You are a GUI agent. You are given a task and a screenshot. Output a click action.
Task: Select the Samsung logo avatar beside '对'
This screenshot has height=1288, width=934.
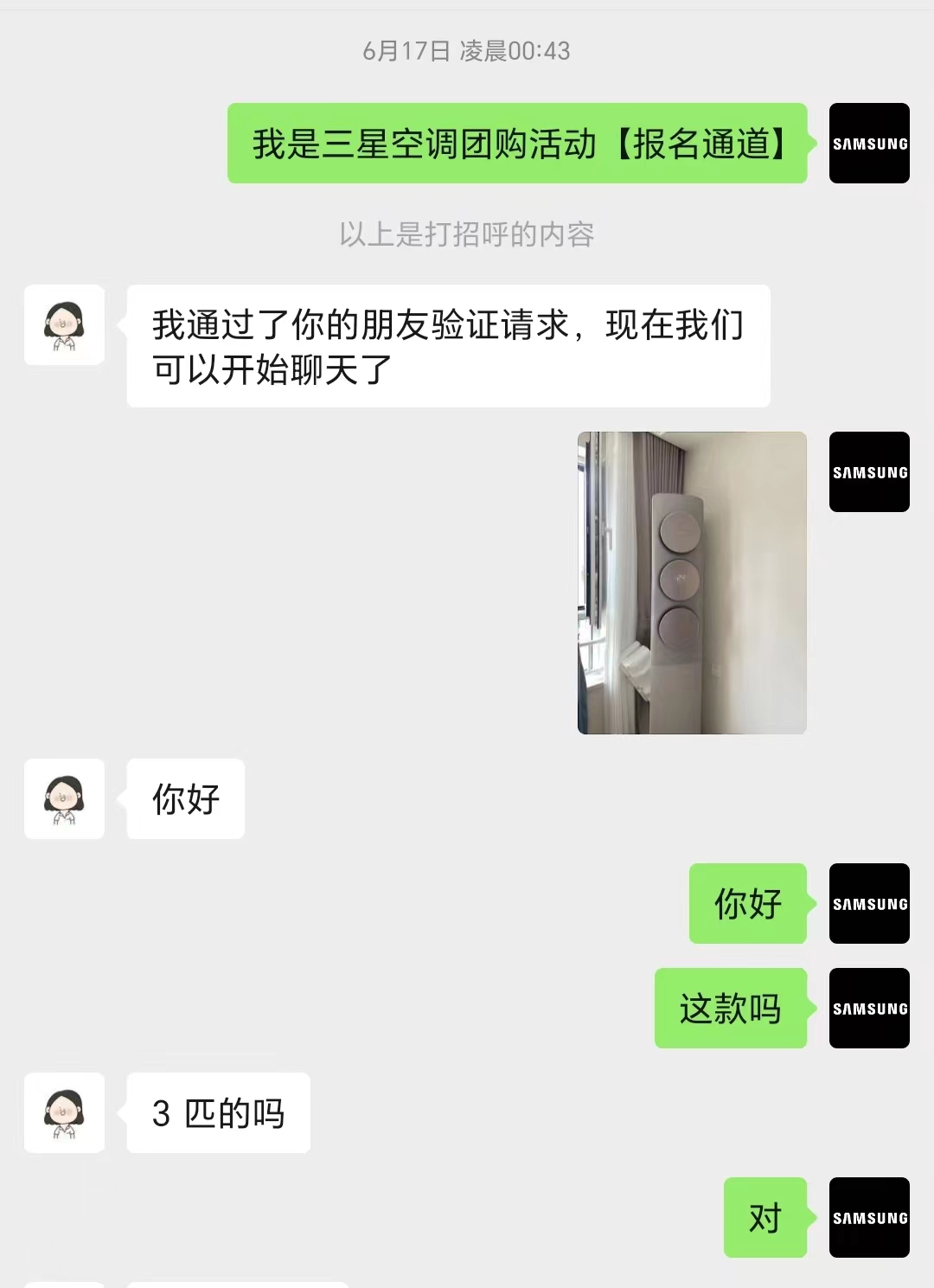[869, 1216]
